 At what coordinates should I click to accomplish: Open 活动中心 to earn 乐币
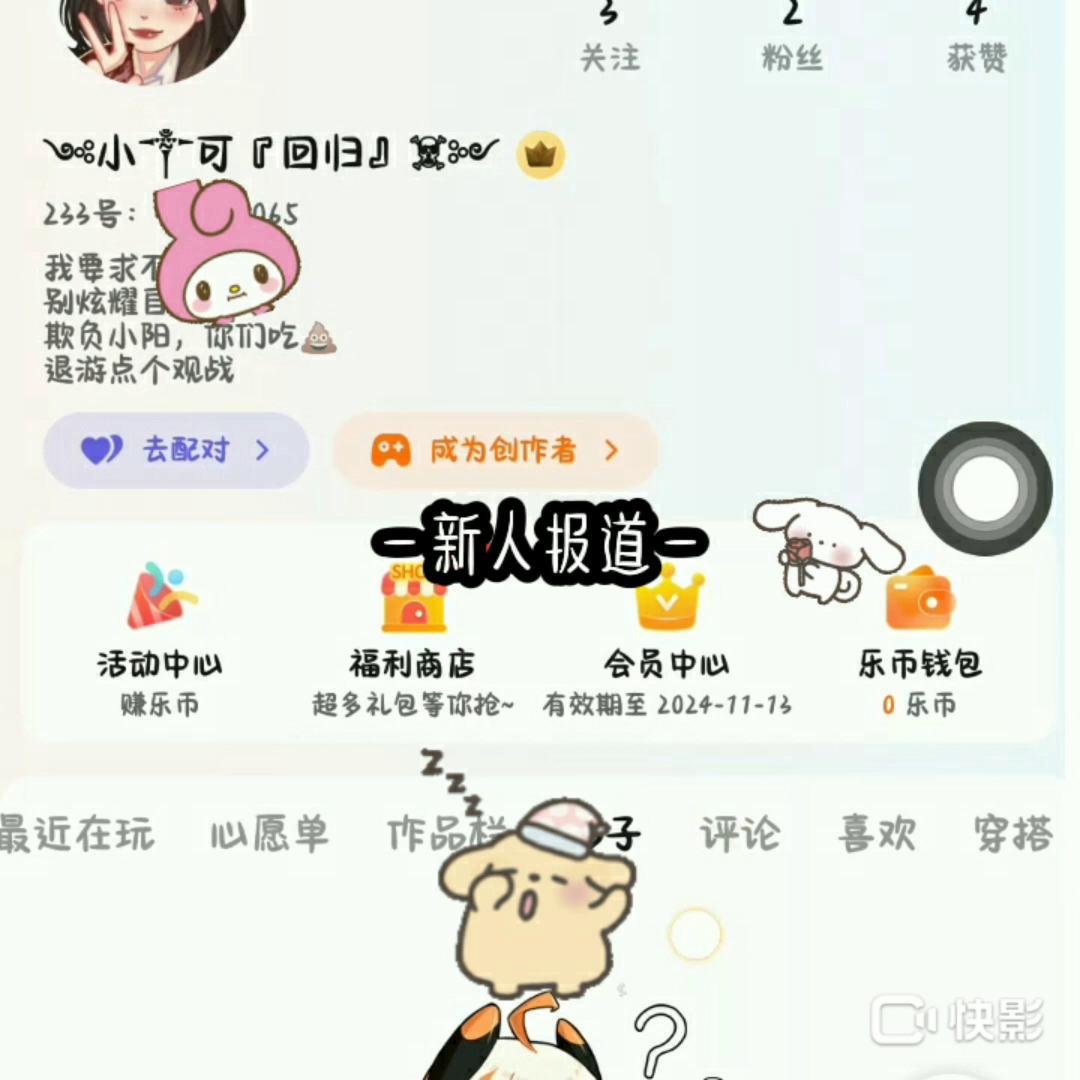pyautogui.click(x=160, y=640)
